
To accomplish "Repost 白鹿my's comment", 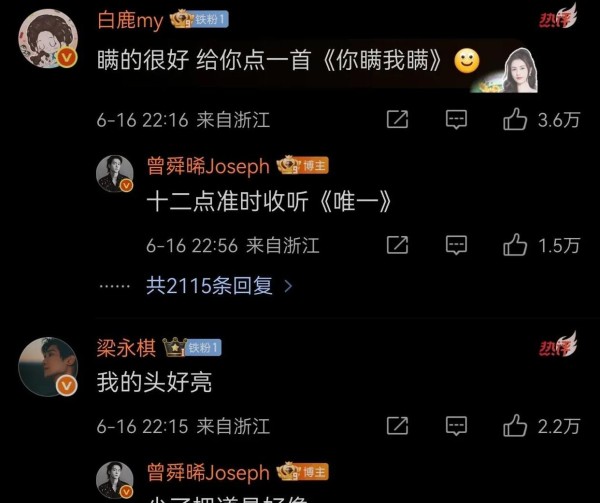I will 397,120.
